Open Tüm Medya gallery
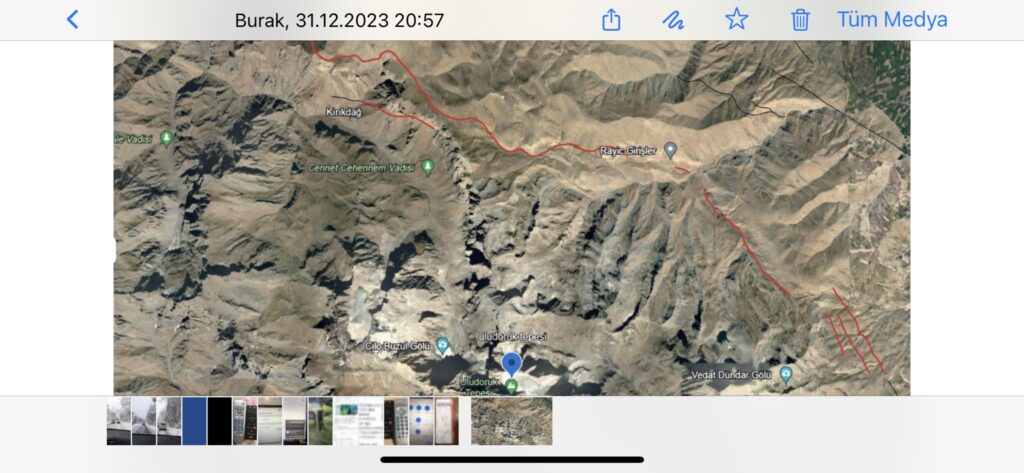Screen dimensions: 1024x473 [892, 20]
